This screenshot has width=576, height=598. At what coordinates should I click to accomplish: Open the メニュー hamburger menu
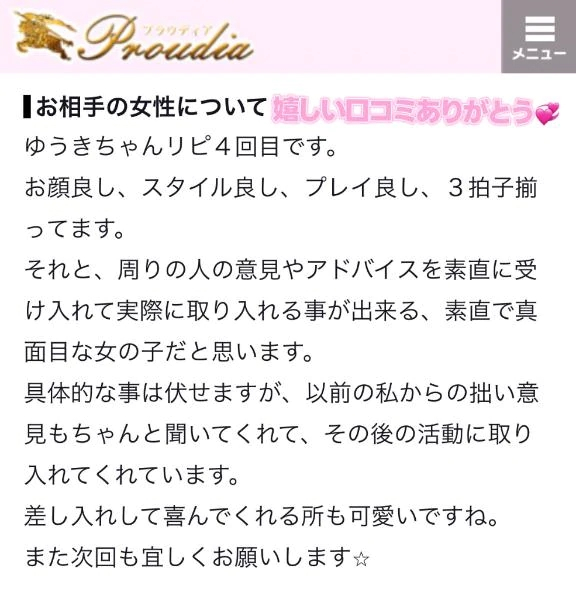pyautogui.click(x=538, y=37)
